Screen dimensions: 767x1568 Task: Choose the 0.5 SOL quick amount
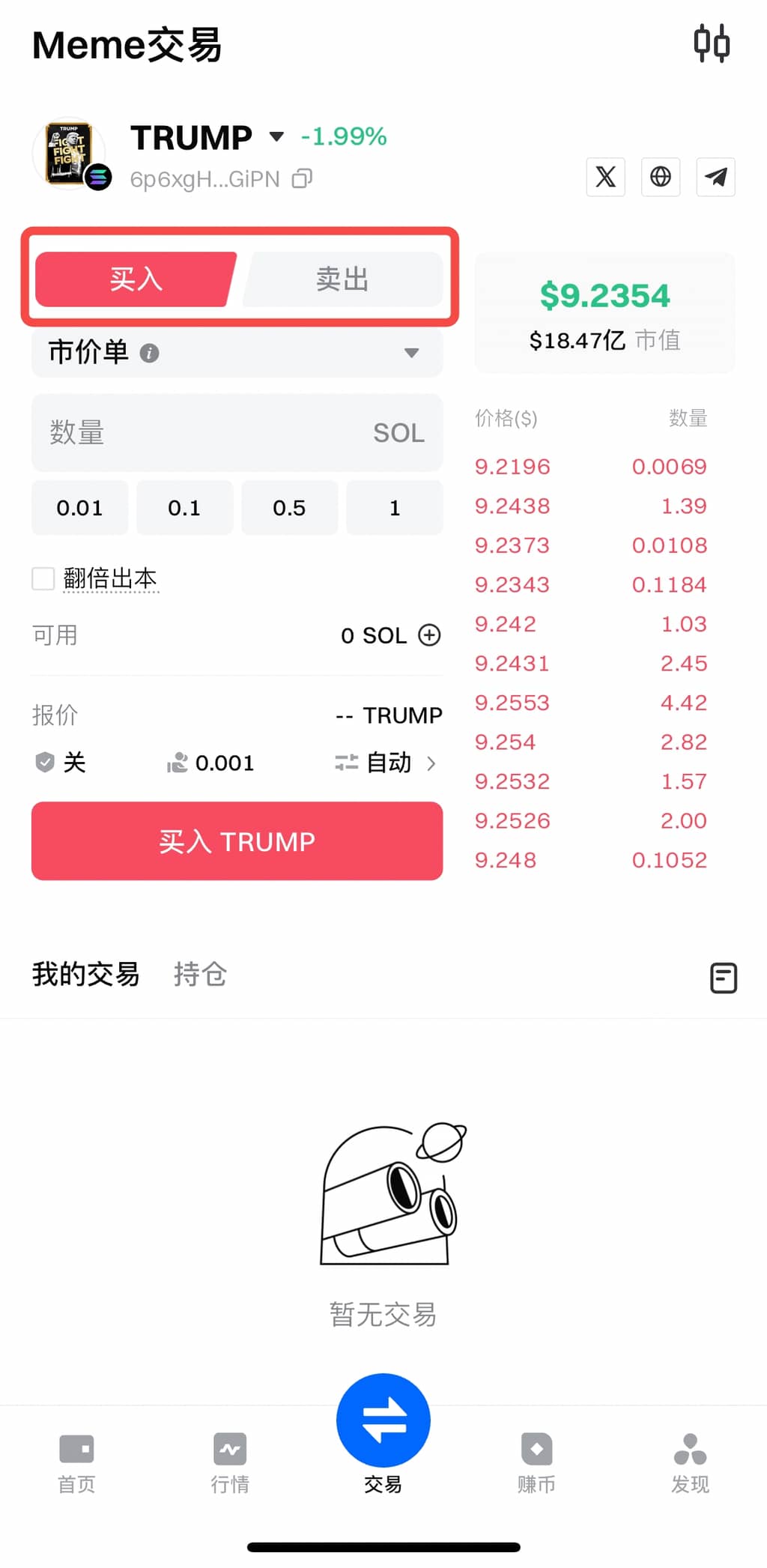click(x=289, y=508)
